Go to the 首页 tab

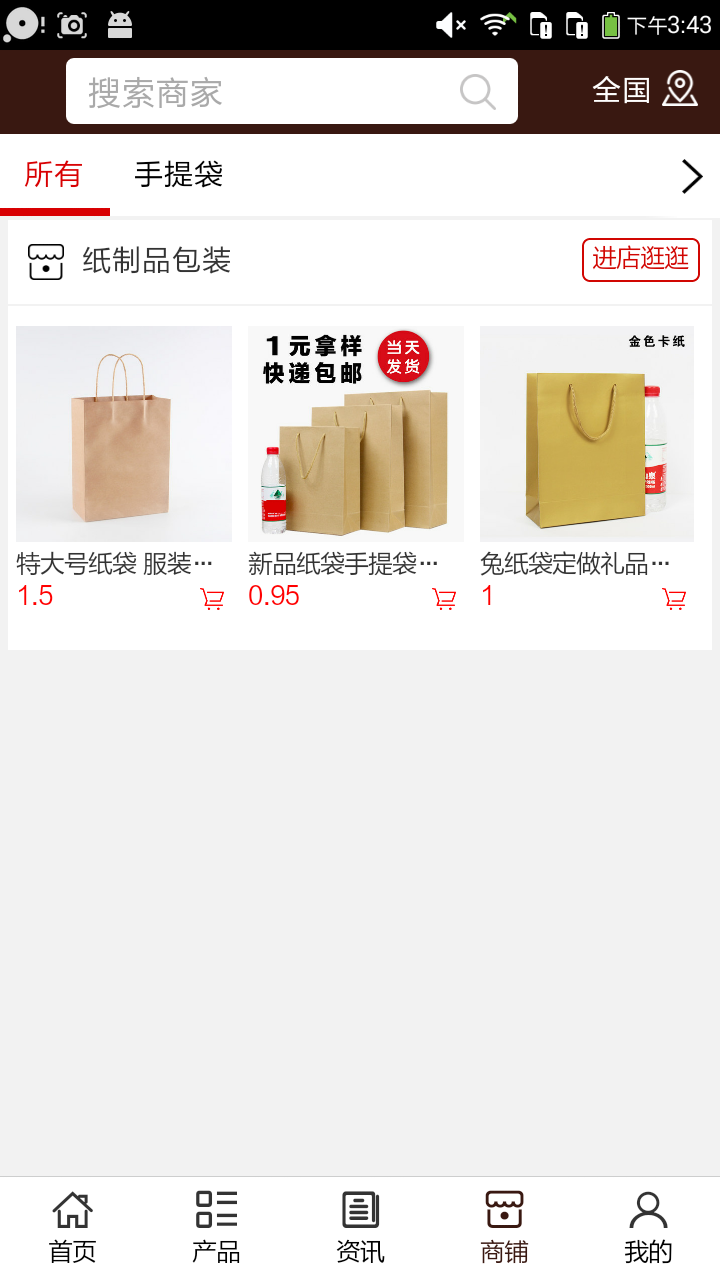coord(72,1226)
